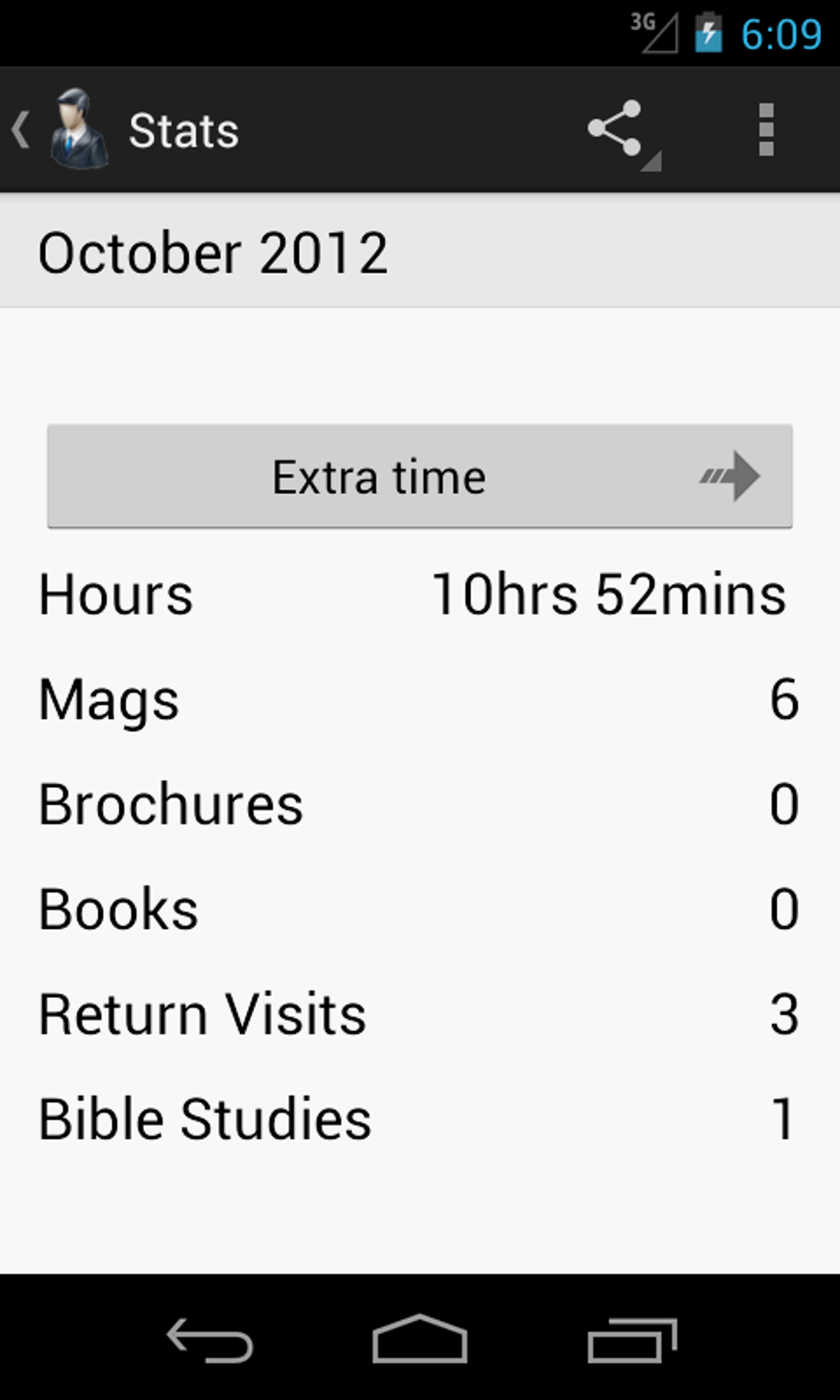The image size is (840, 1400).
Task: Select the Bible Studies count of 1
Action: [785, 1118]
